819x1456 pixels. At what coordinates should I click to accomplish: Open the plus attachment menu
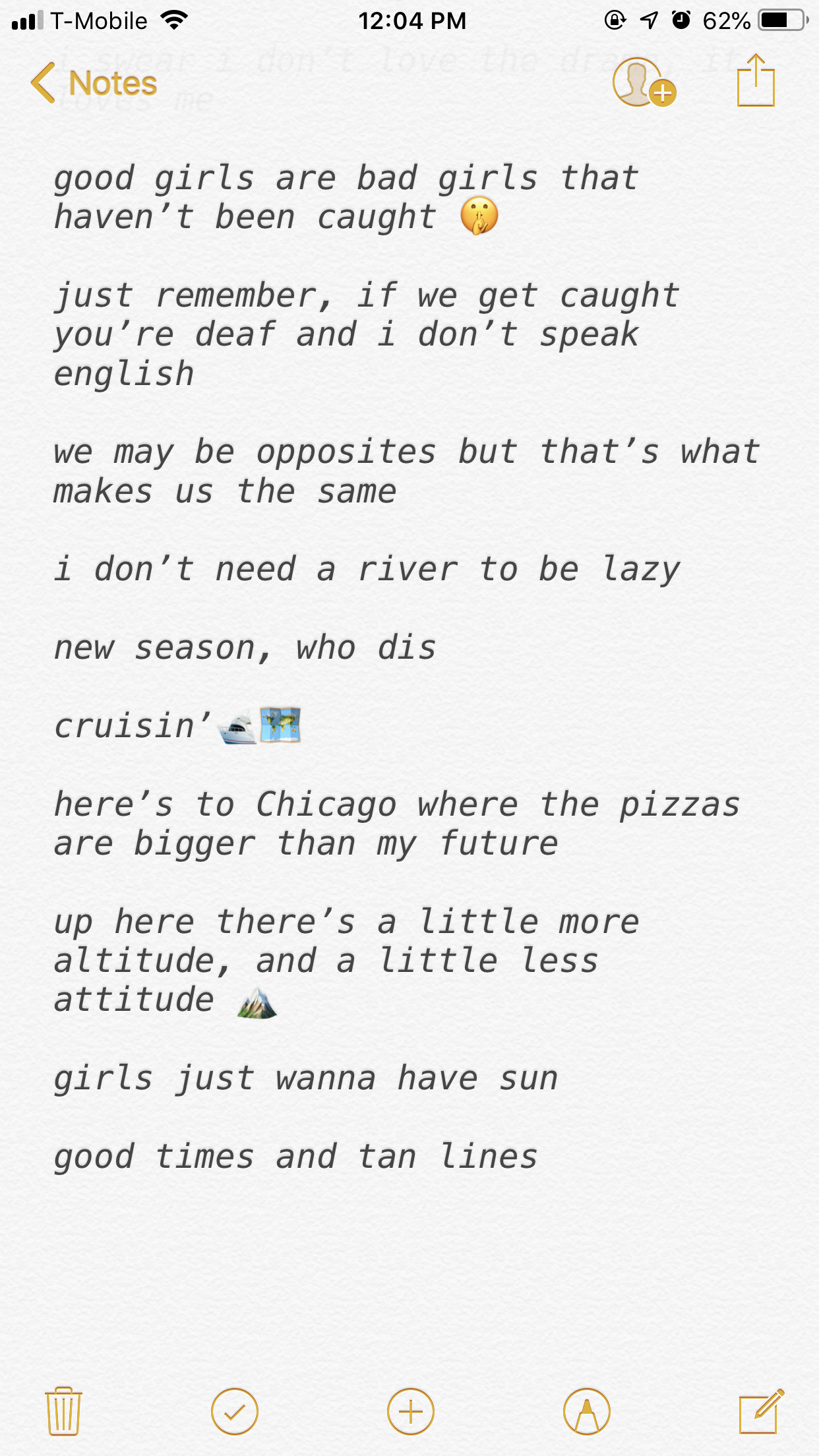[x=410, y=1411]
